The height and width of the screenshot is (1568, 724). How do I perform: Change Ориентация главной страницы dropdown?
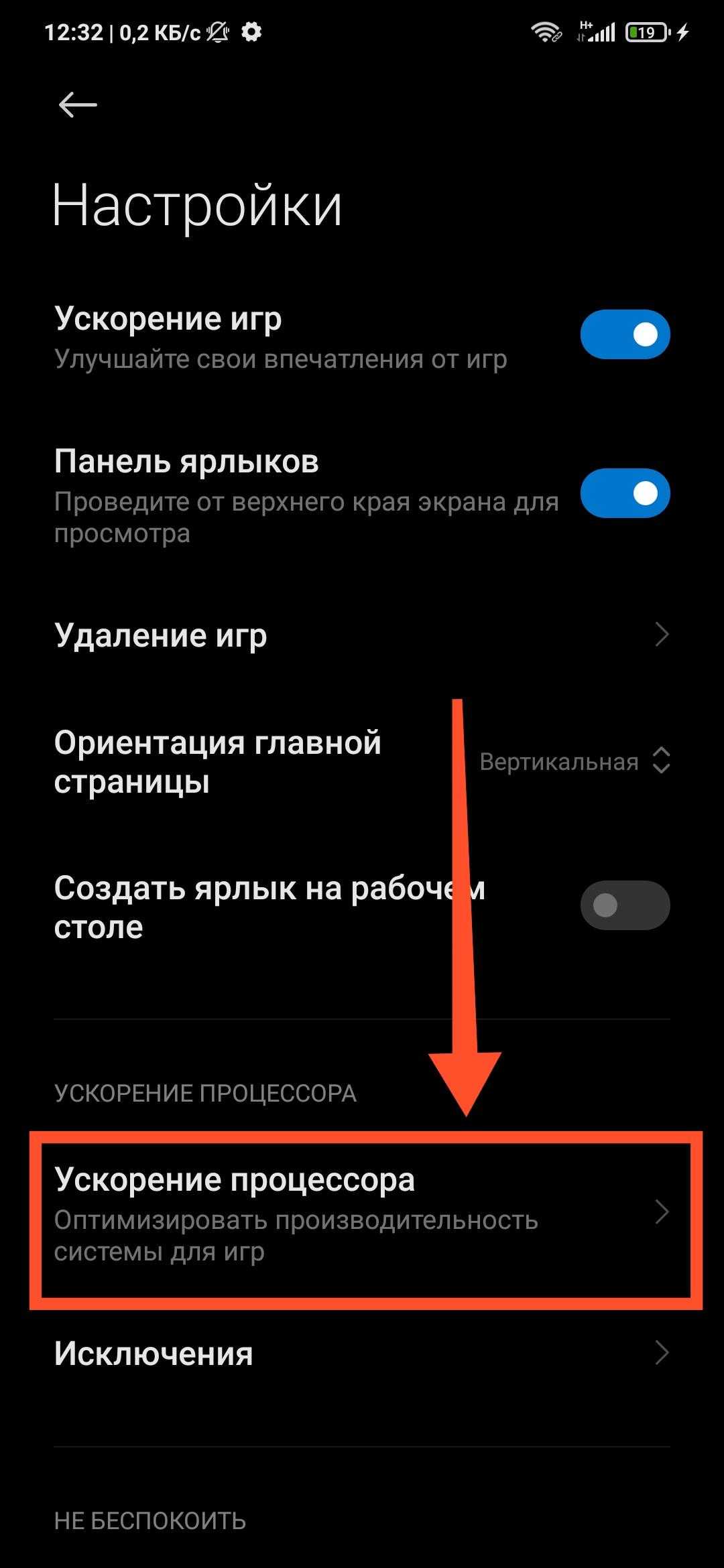click(575, 761)
